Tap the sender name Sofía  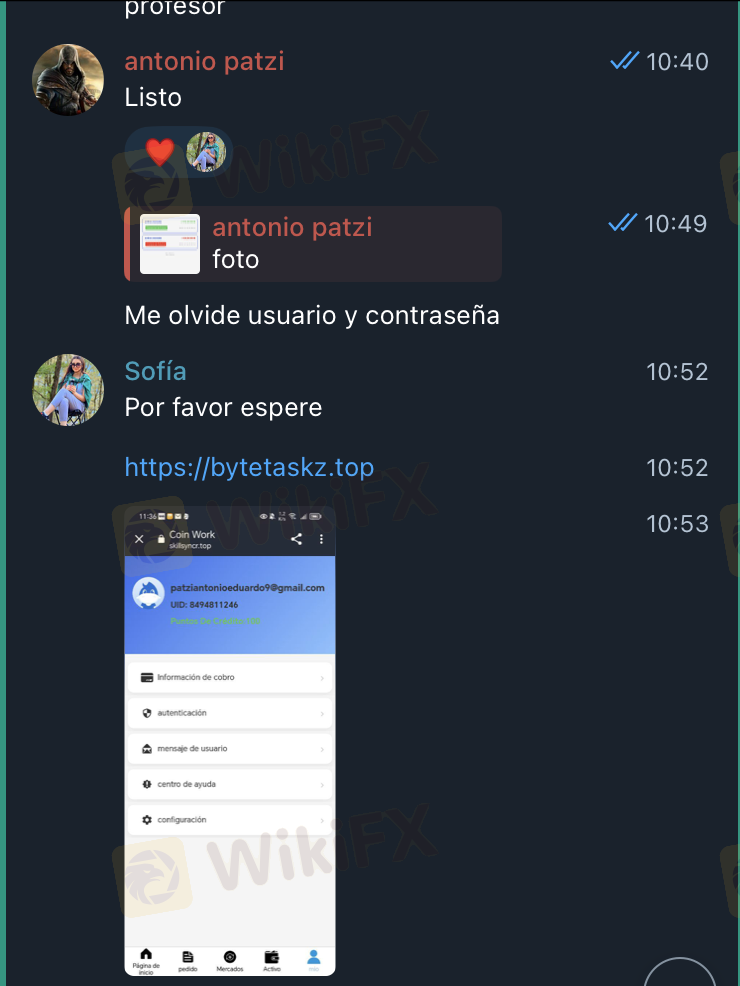pyautogui.click(x=155, y=371)
